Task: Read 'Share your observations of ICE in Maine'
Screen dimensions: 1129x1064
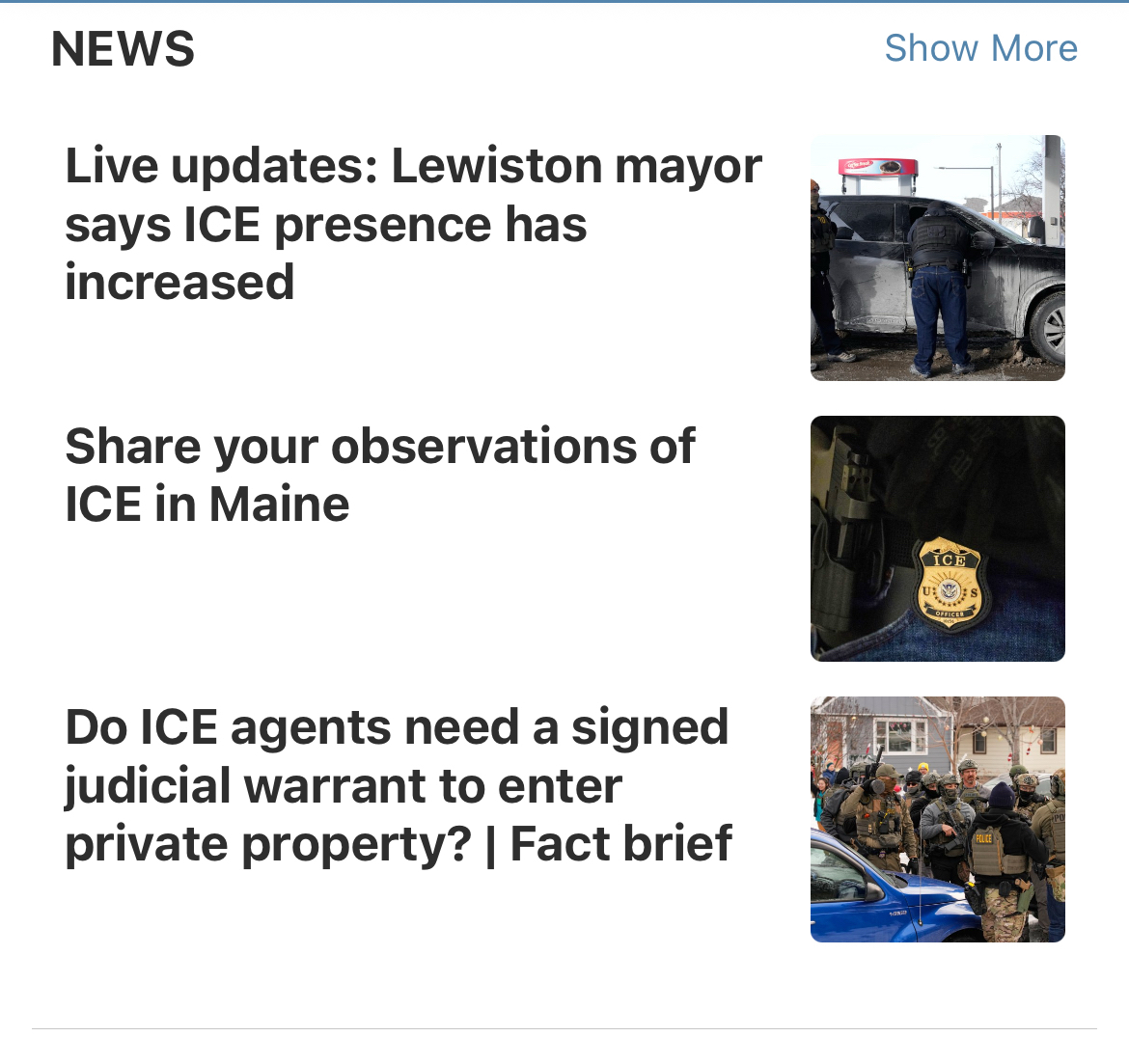Action: point(379,475)
